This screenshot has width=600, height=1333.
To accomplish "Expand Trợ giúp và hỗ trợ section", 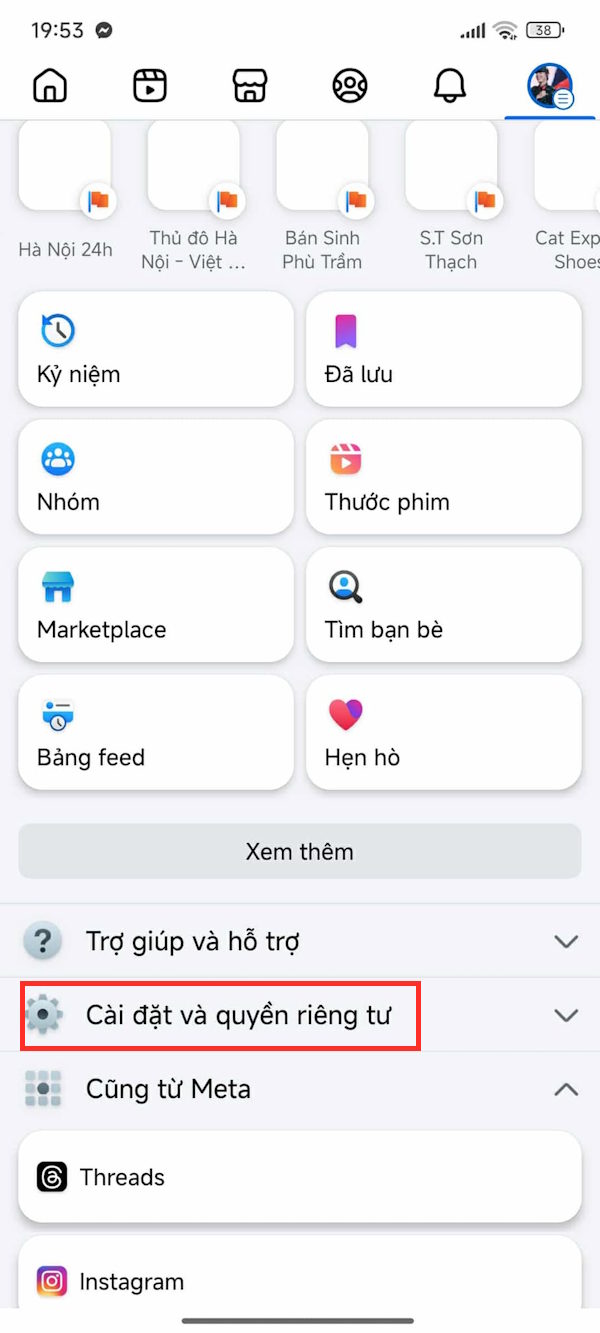I will [x=300, y=941].
